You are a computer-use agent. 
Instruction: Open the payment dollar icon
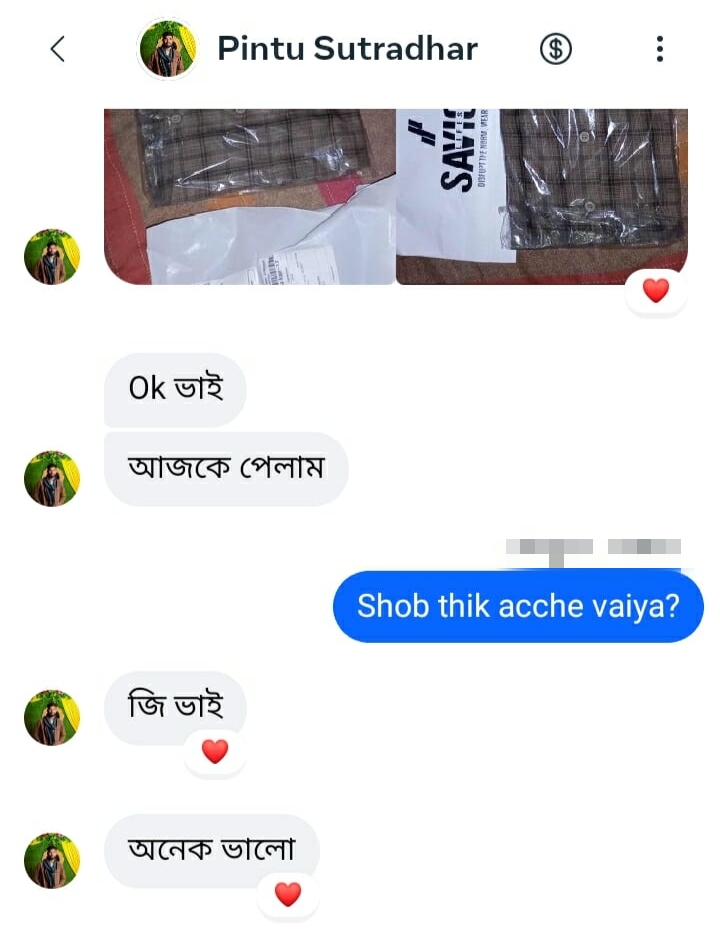[556, 48]
